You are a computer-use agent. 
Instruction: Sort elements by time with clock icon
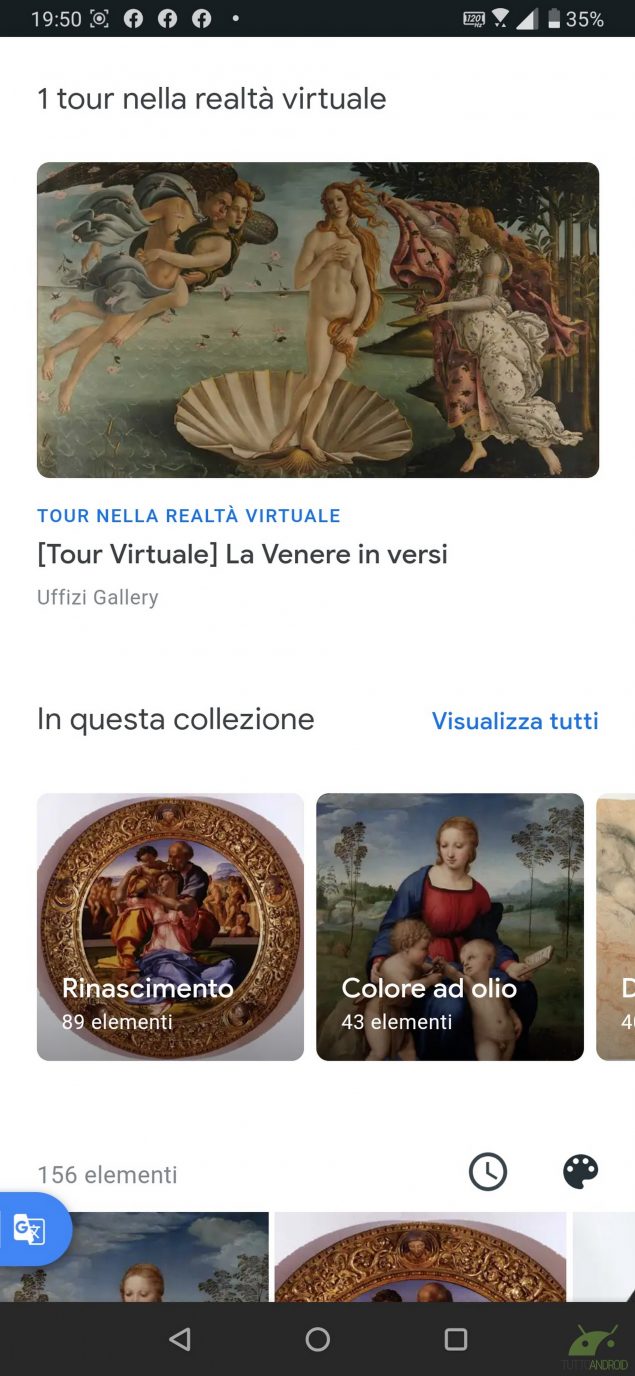[488, 1172]
